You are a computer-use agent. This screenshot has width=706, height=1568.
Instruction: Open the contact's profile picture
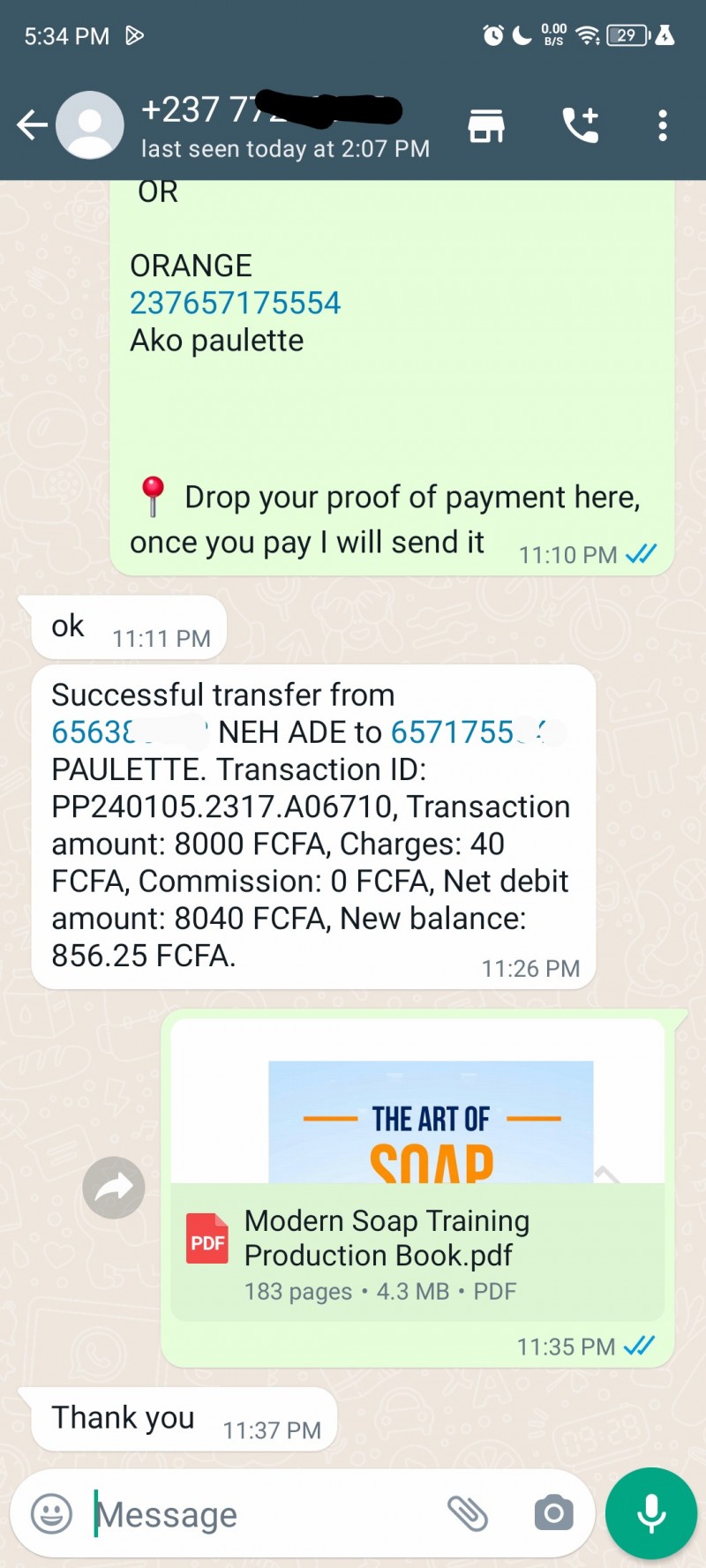(90, 125)
